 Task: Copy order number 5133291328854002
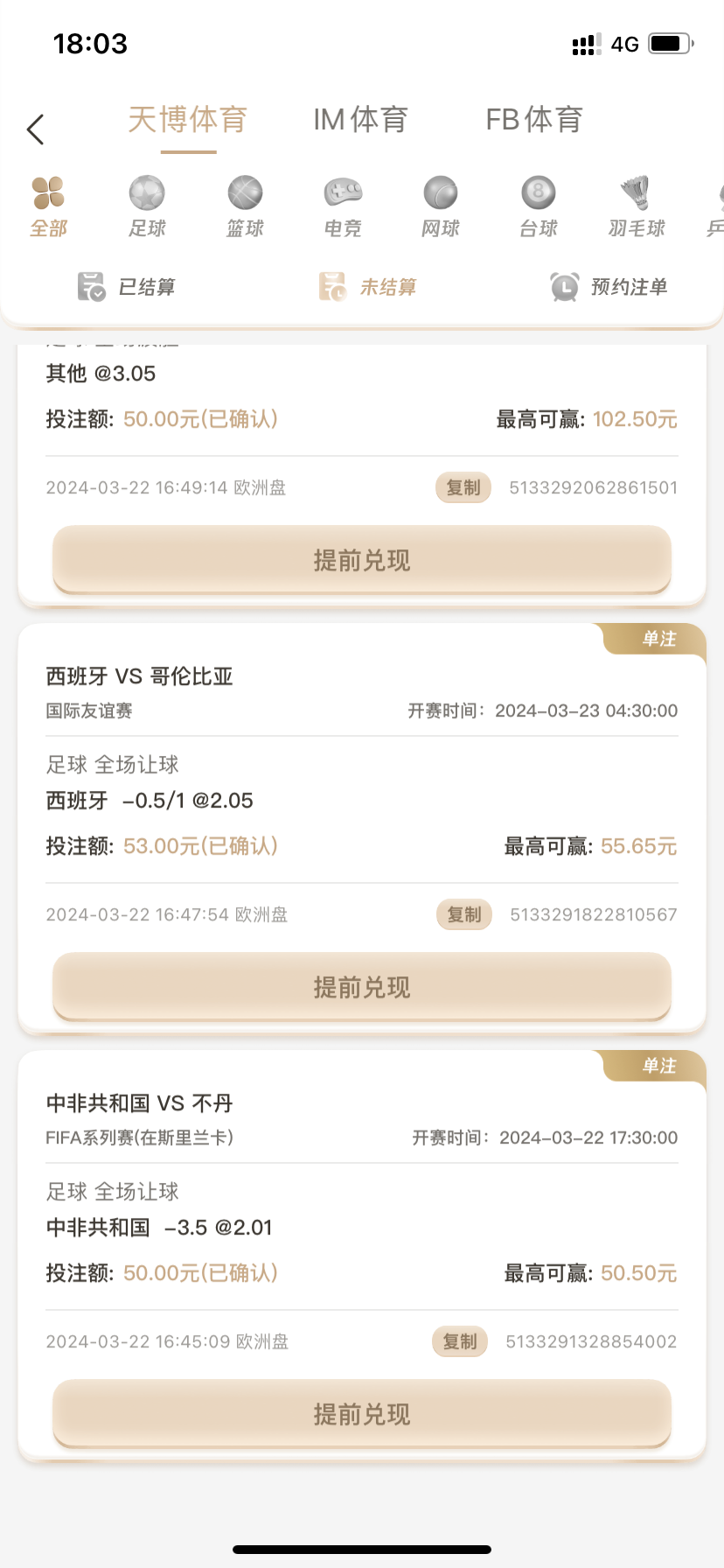click(460, 1341)
